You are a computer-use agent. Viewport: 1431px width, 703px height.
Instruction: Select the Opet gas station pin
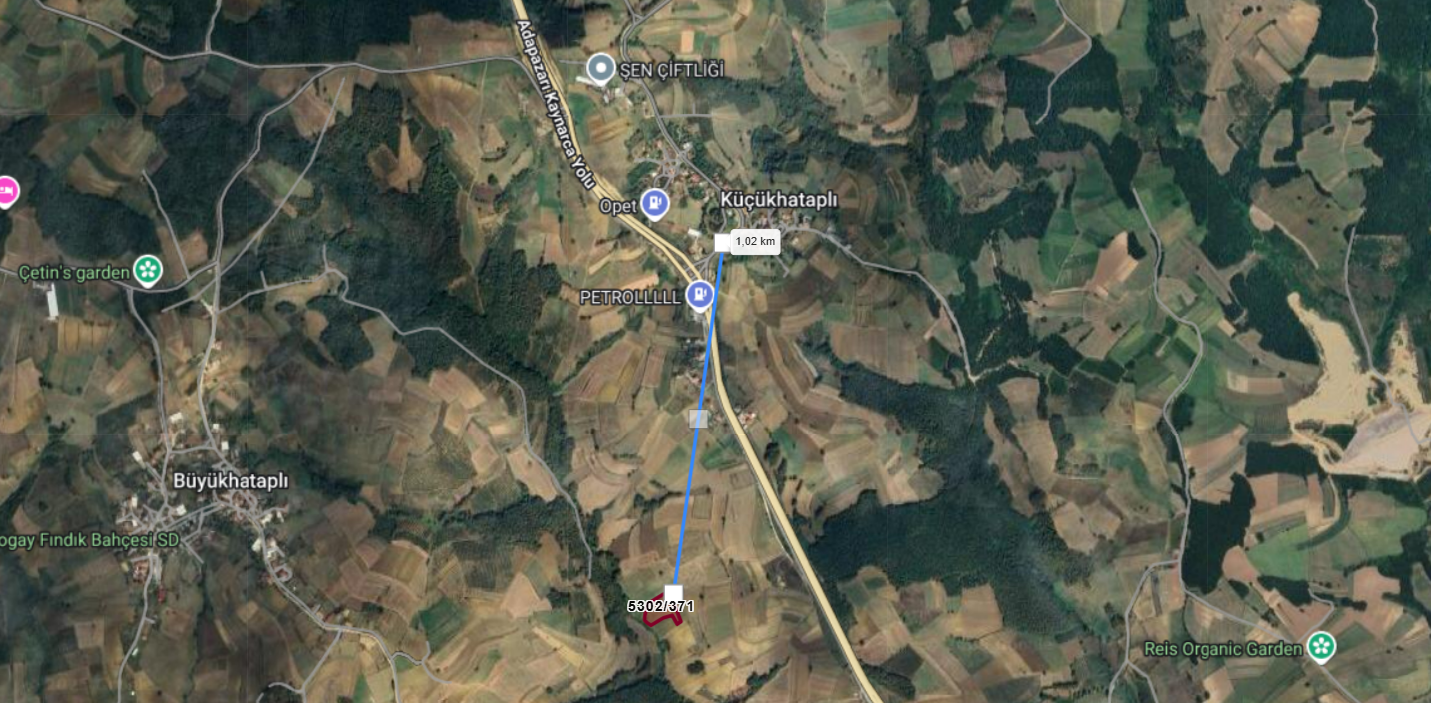pos(654,203)
